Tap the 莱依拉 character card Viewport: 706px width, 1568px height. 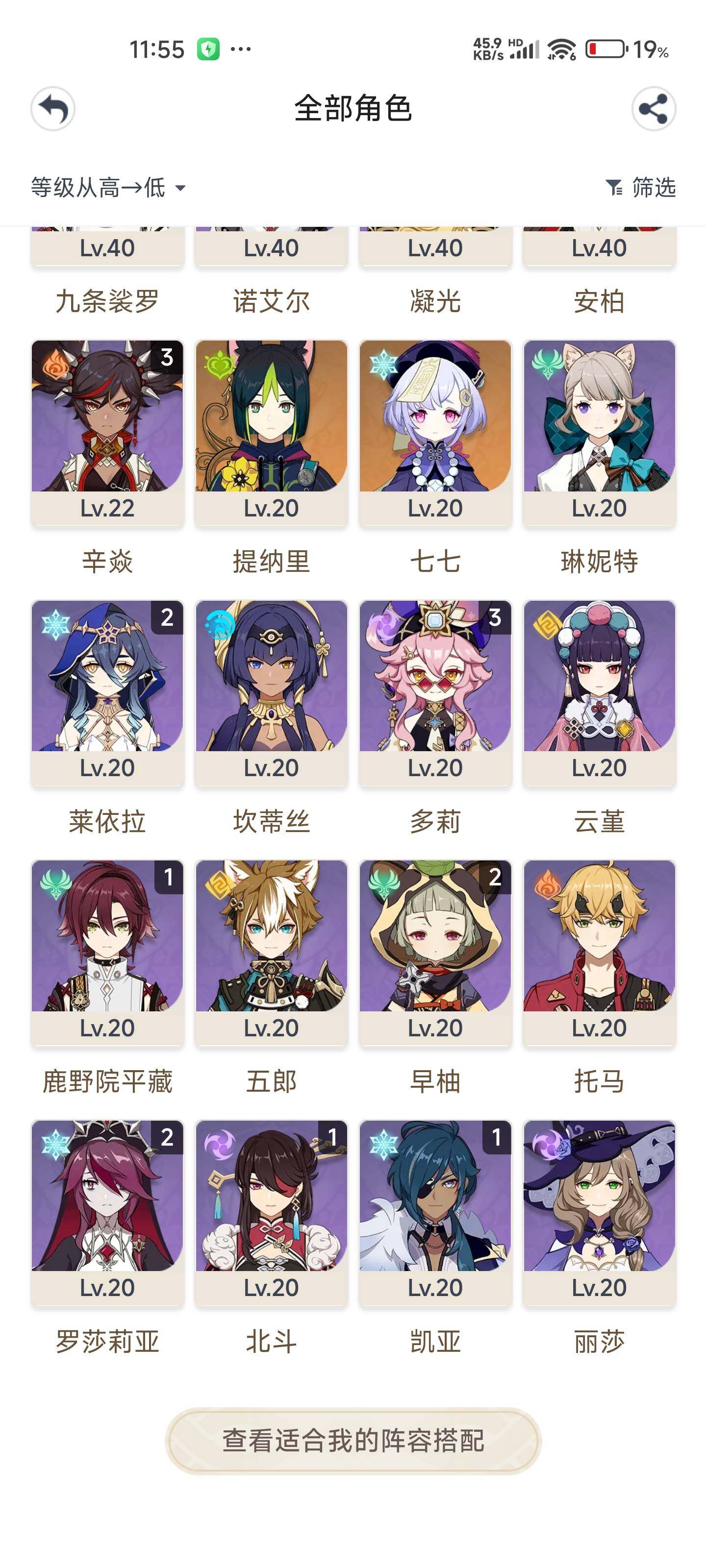pyautogui.click(x=107, y=692)
